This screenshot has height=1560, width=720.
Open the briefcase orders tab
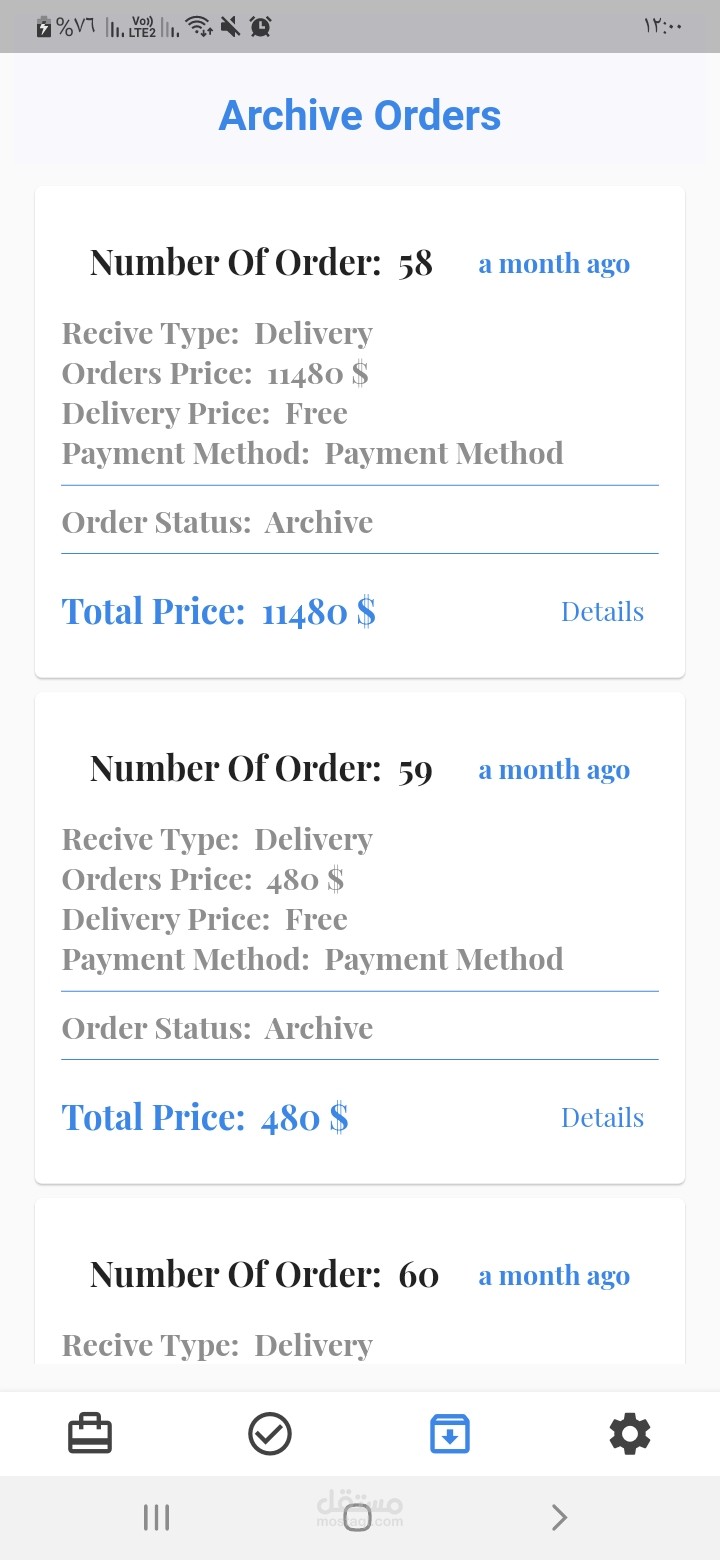click(90, 1434)
